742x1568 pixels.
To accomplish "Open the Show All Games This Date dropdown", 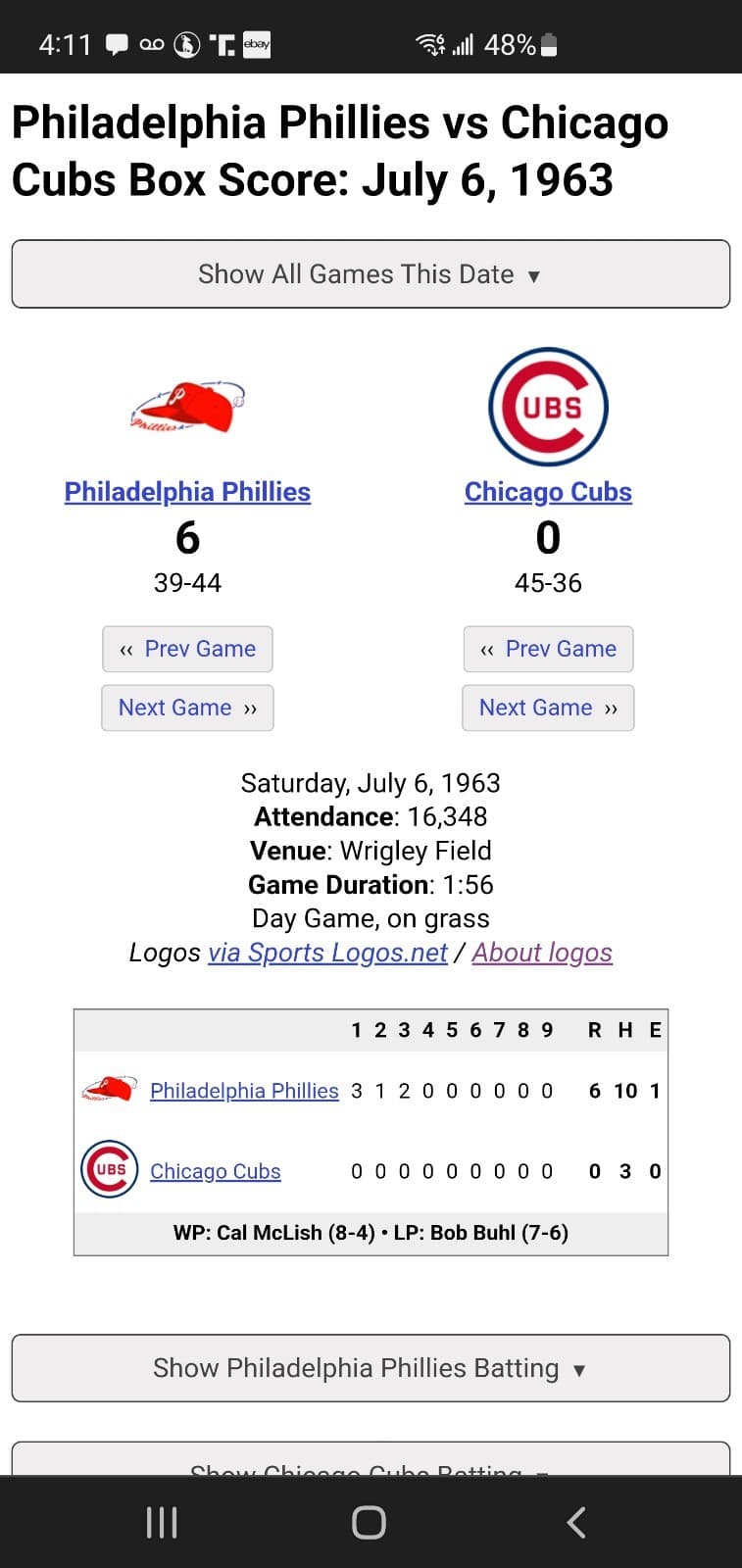I will (x=371, y=273).
